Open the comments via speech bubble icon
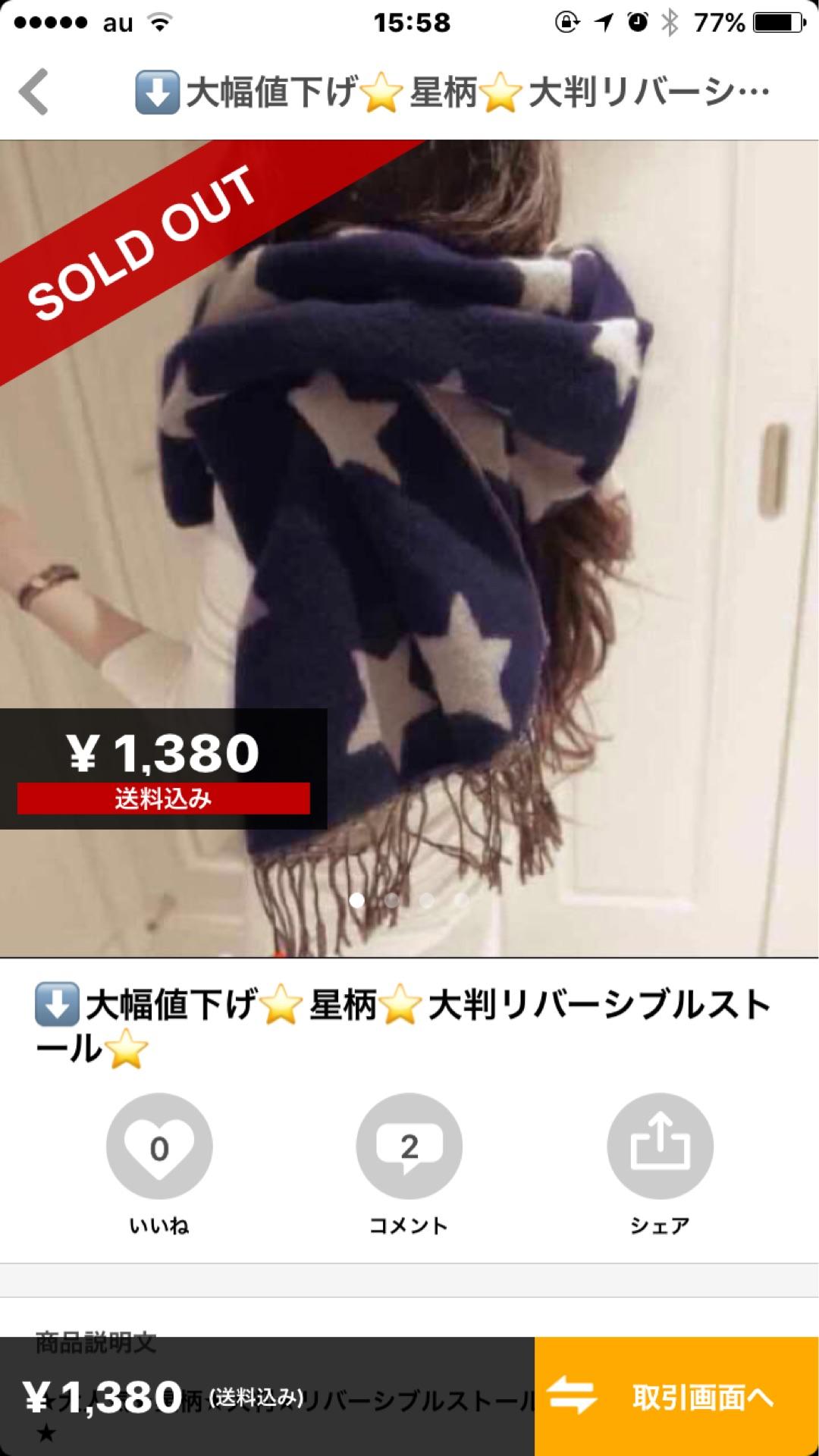Image resolution: width=819 pixels, height=1456 pixels. (x=409, y=1147)
